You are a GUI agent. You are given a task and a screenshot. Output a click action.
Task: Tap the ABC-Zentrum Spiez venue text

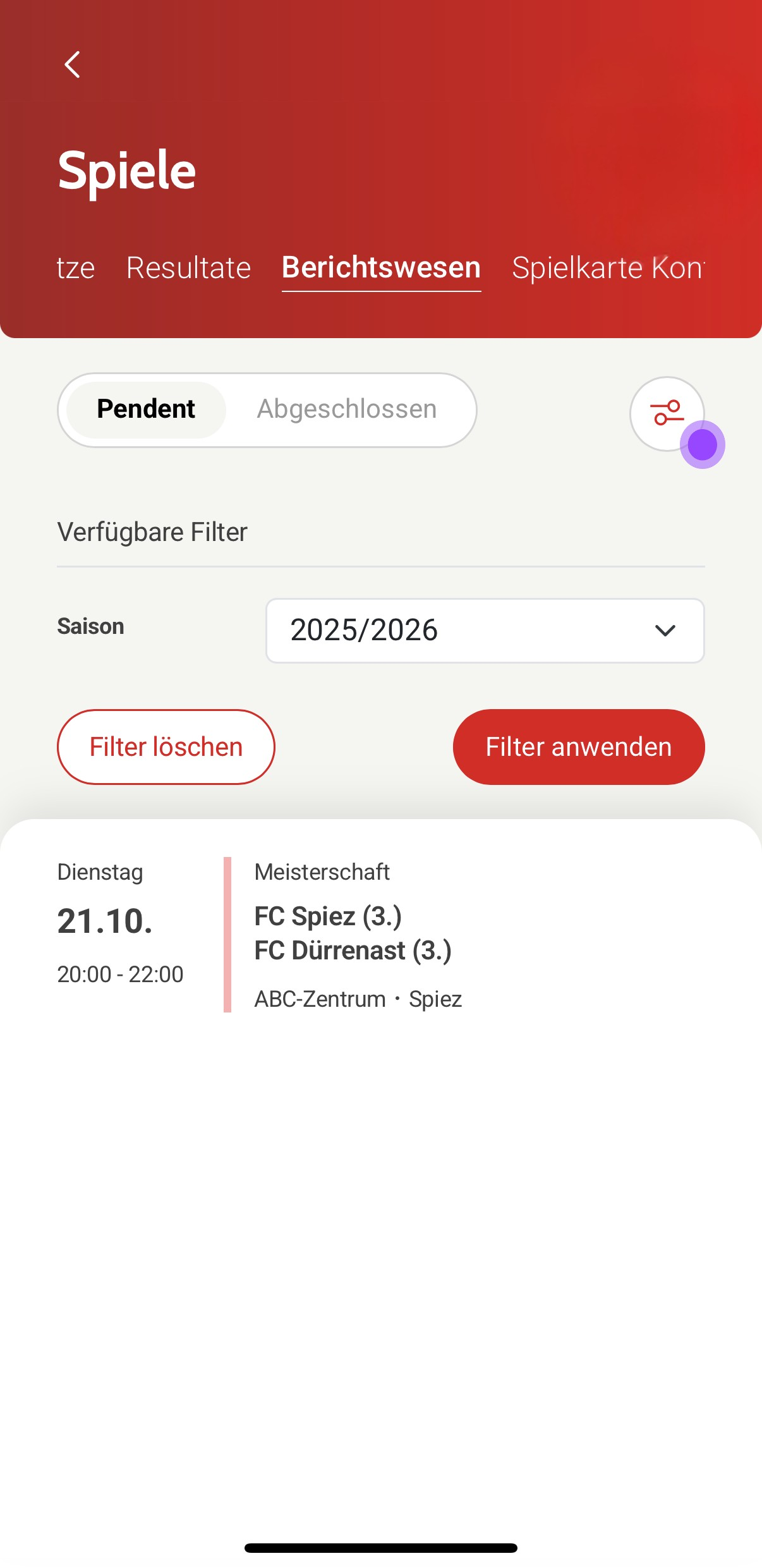[358, 999]
